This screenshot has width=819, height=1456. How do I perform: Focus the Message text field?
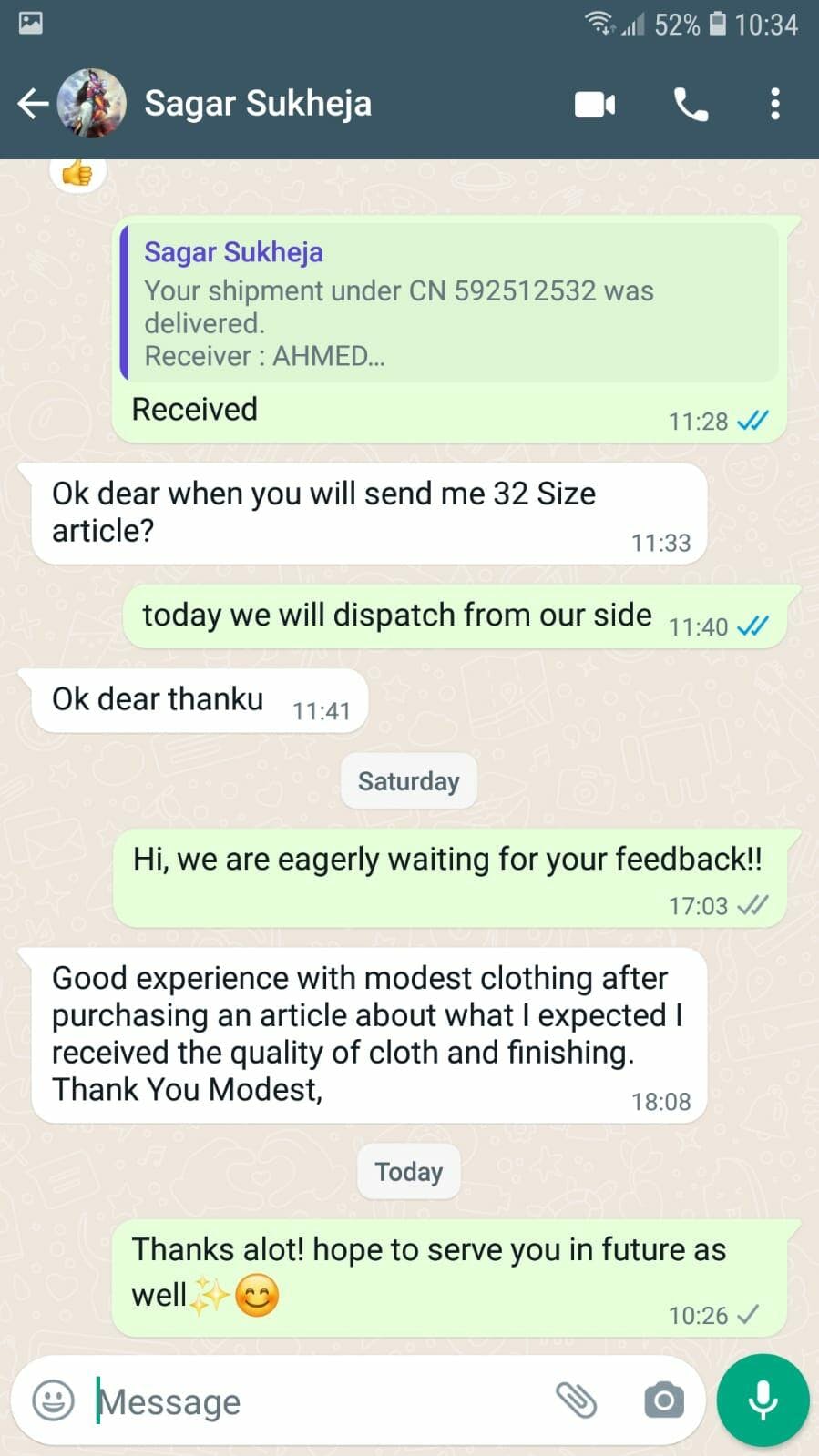(x=310, y=1401)
